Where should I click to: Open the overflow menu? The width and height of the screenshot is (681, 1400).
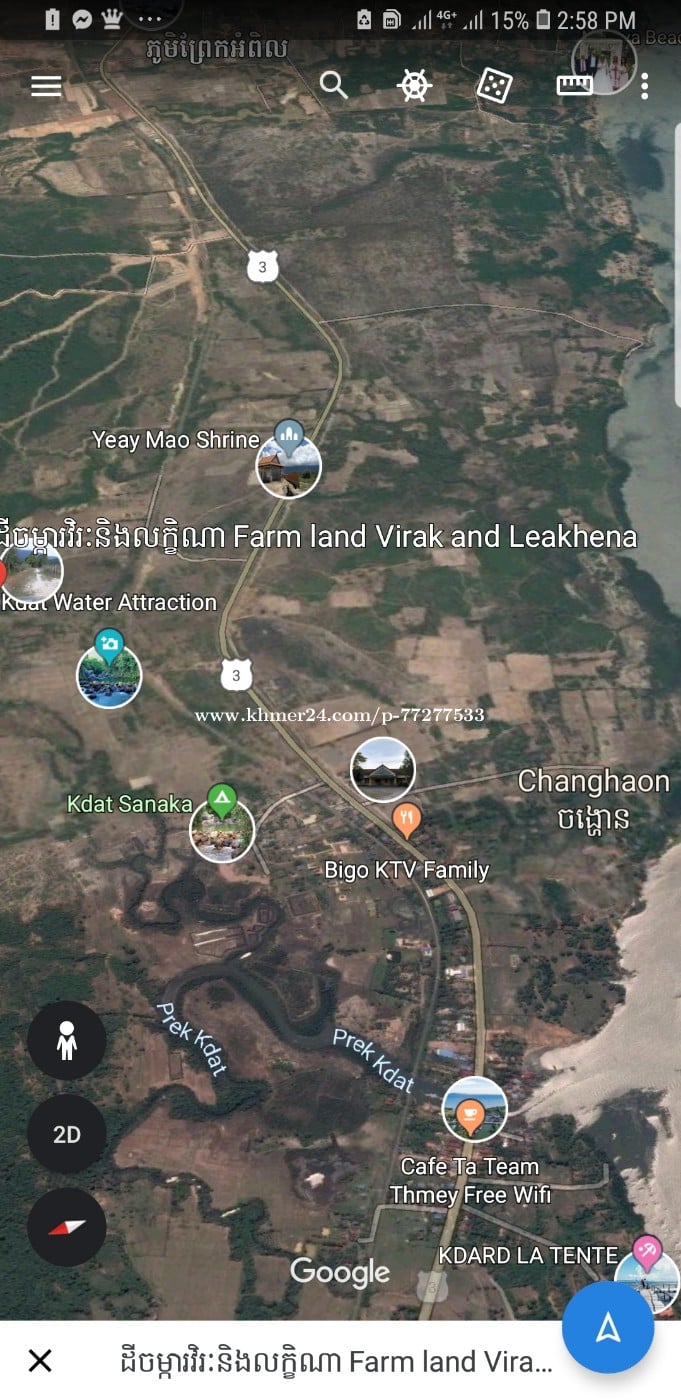[x=644, y=86]
